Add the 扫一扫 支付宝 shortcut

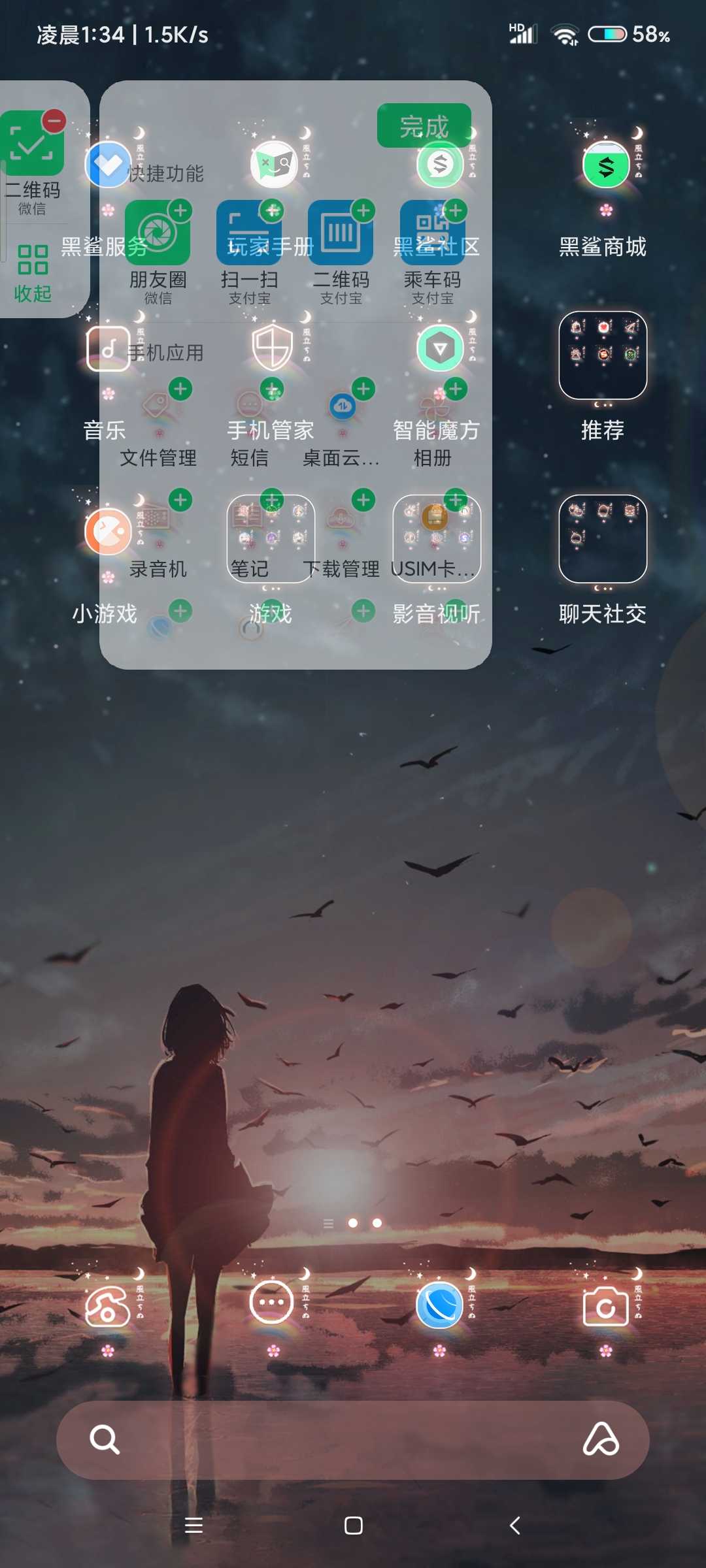coord(272,210)
